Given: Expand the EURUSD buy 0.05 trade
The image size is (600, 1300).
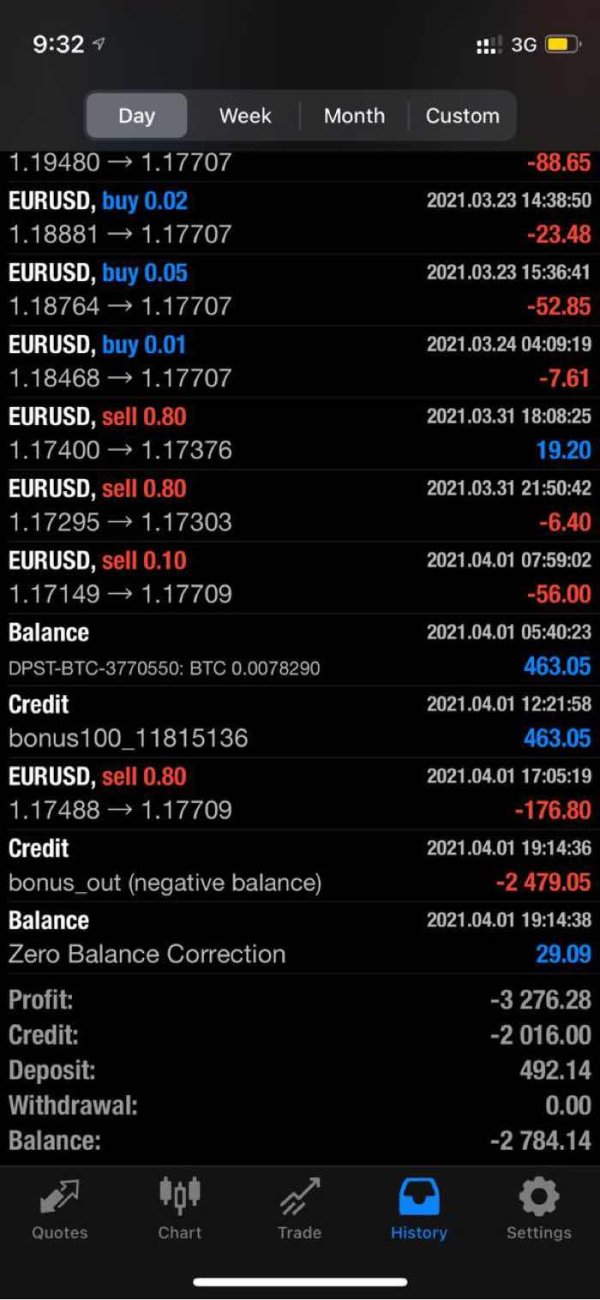Looking at the screenshot, I should [300, 290].
